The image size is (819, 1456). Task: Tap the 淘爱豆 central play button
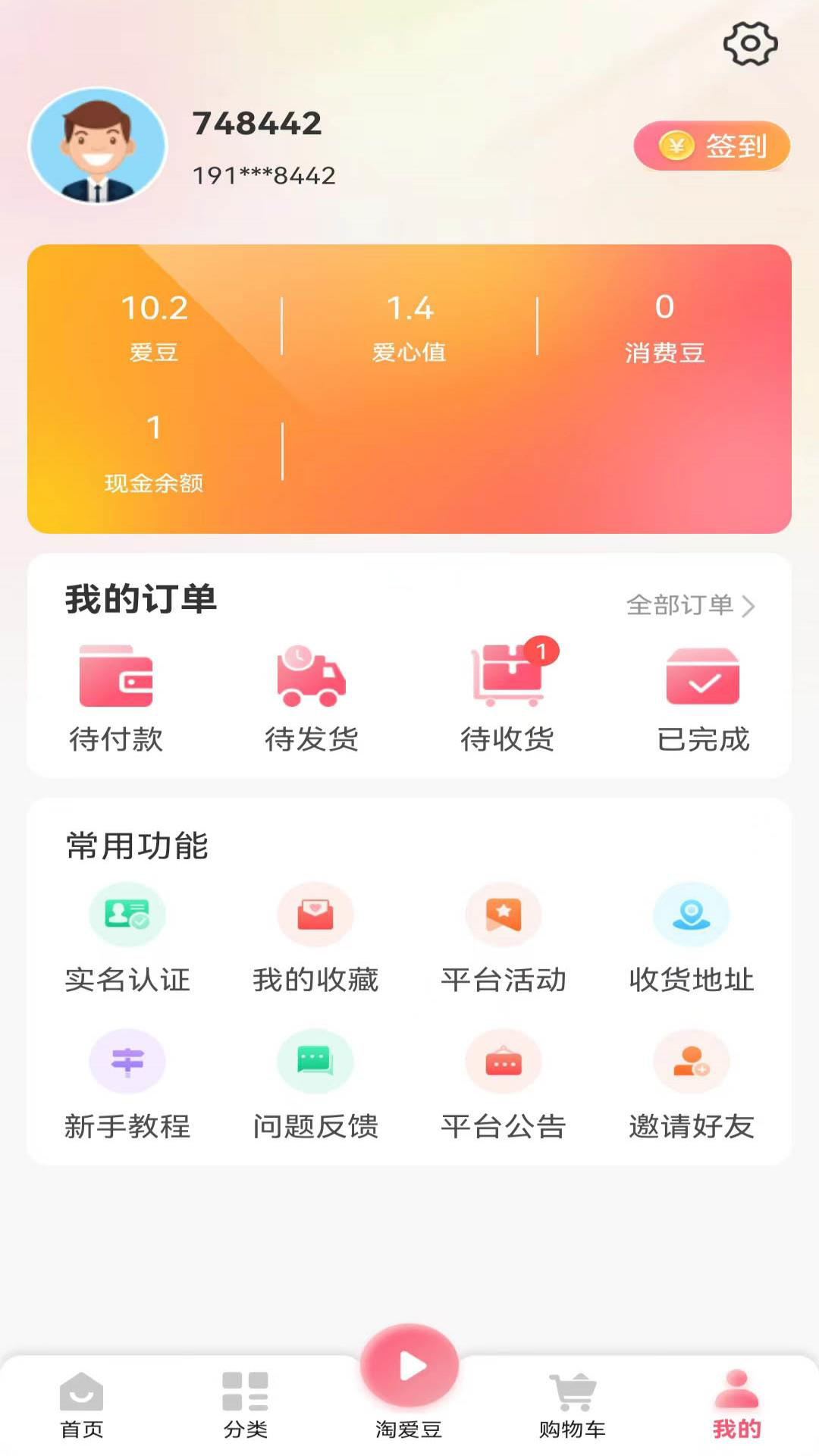click(409, 1365)
